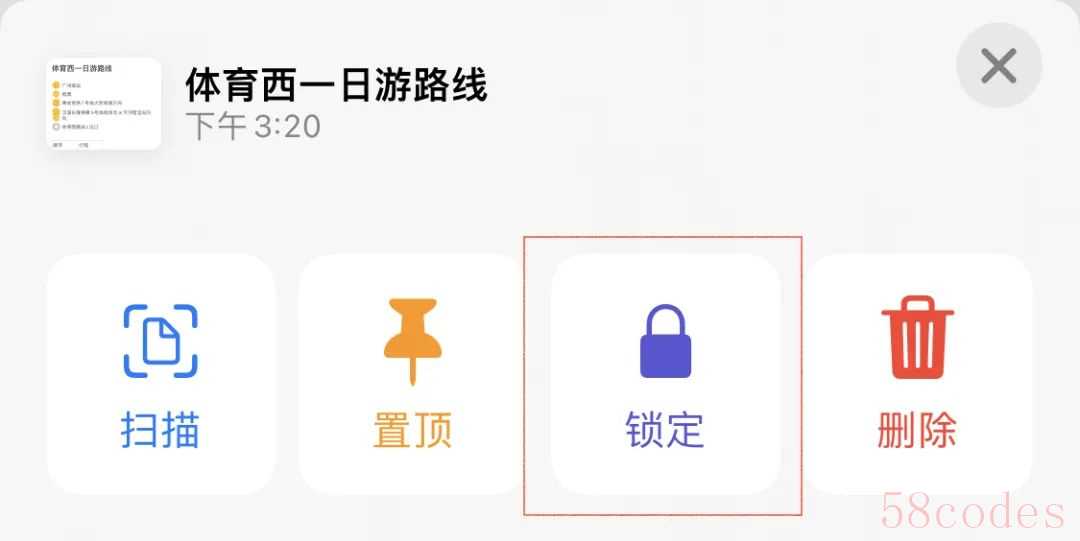Pin the note with 置顶

click(x=412, y=375)
